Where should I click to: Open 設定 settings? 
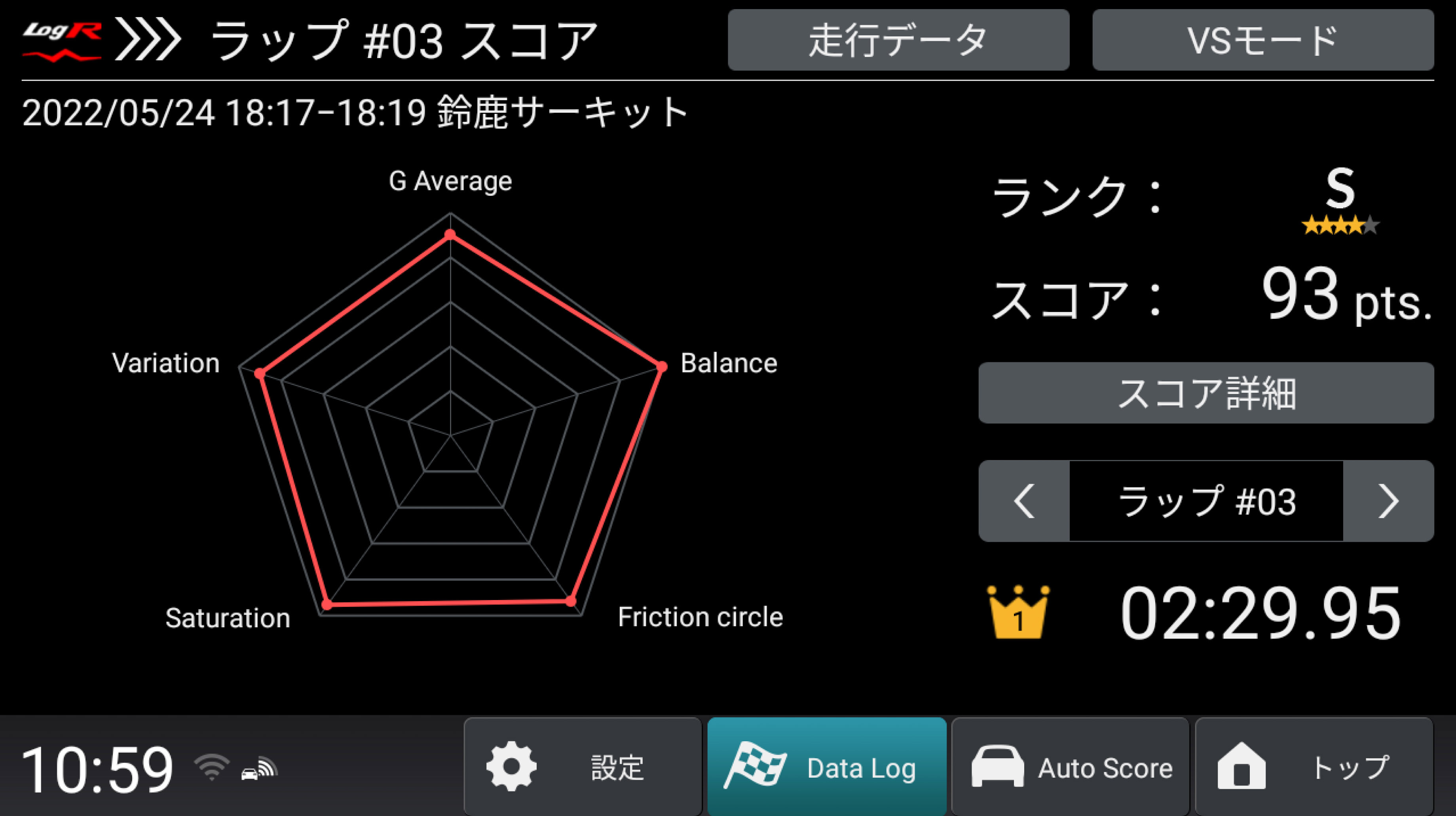582,767
